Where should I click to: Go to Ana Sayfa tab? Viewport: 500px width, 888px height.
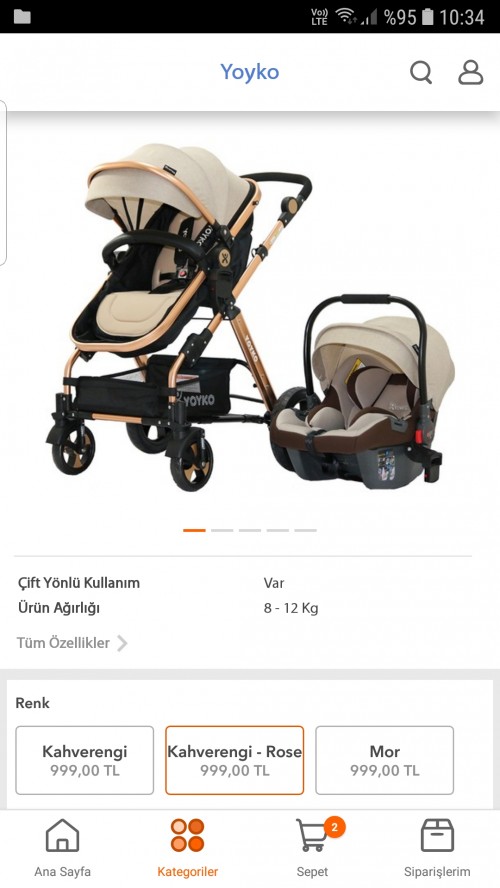click(62, 848)
